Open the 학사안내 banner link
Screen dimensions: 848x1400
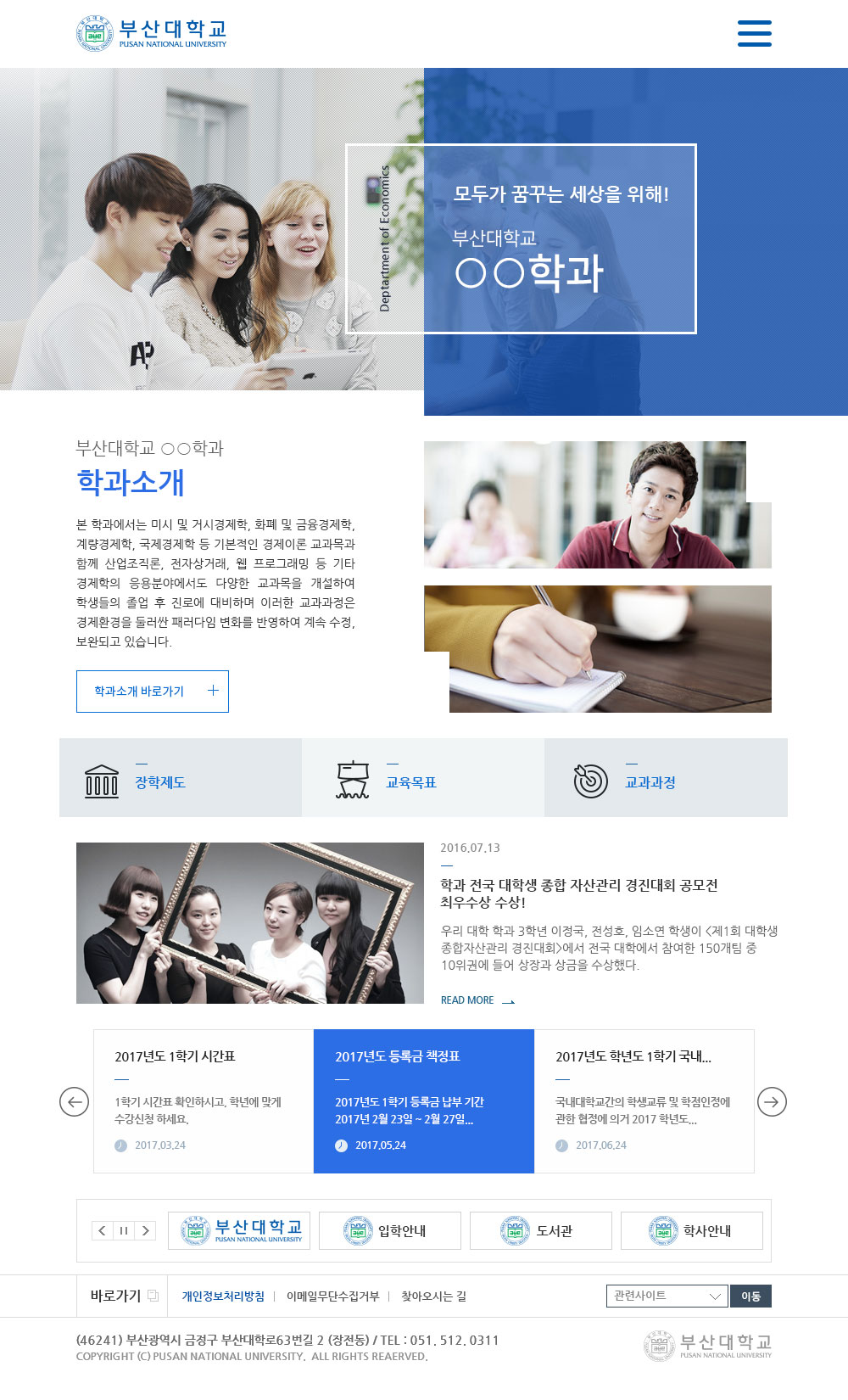pos(692,1230)
